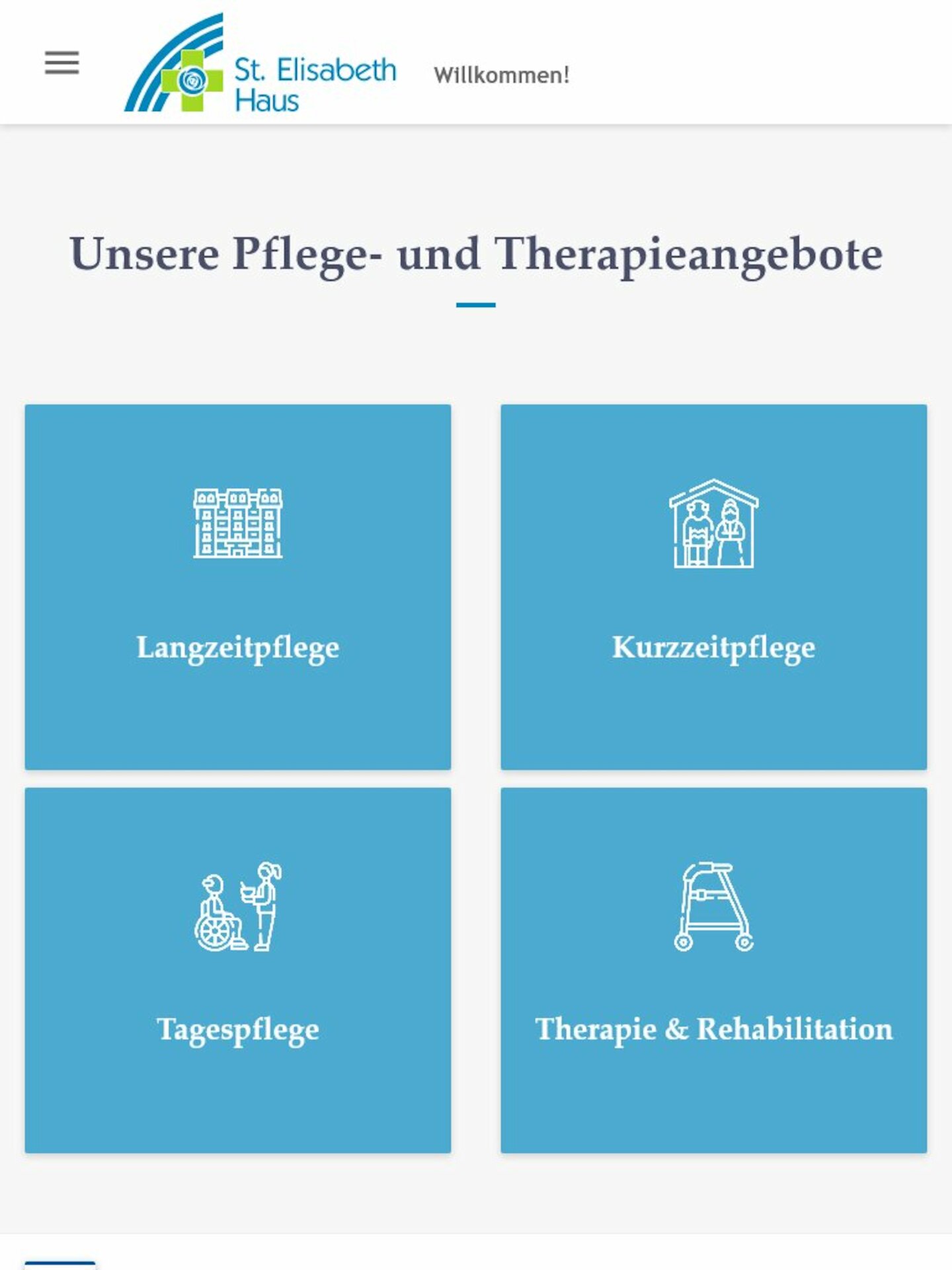Viewport: 952px width, 1270px height.
Task: Click the St. Elisabeth Haus logo
Action: (x=261, y=63)
